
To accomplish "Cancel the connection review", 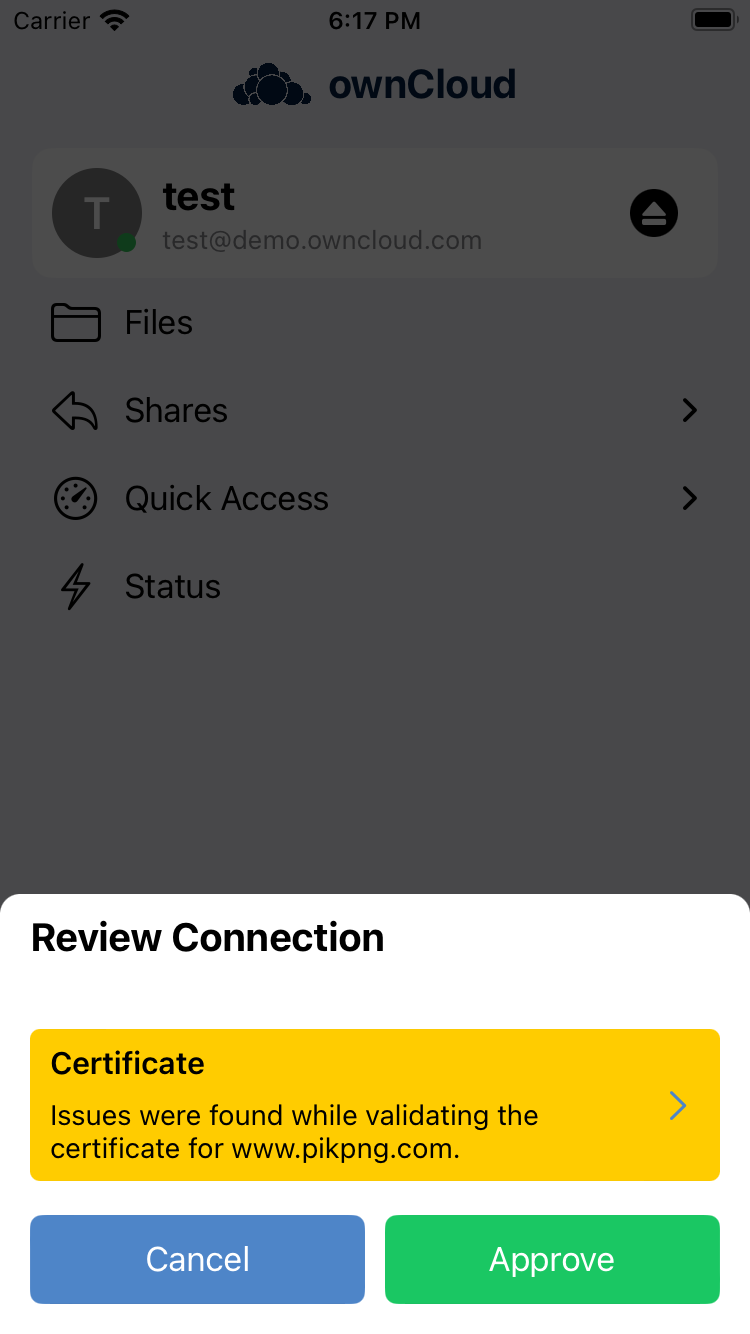I will click(x=197, y=1259).
